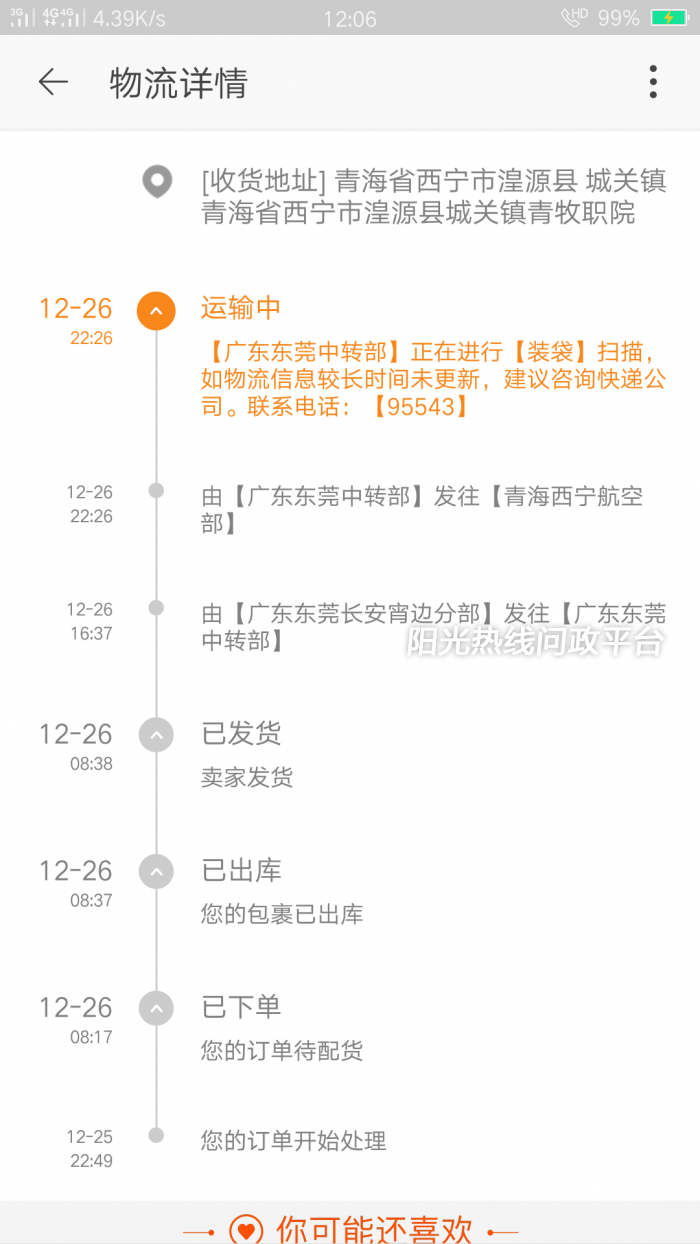Go back from the 物流详情 page

pos(53,82)
